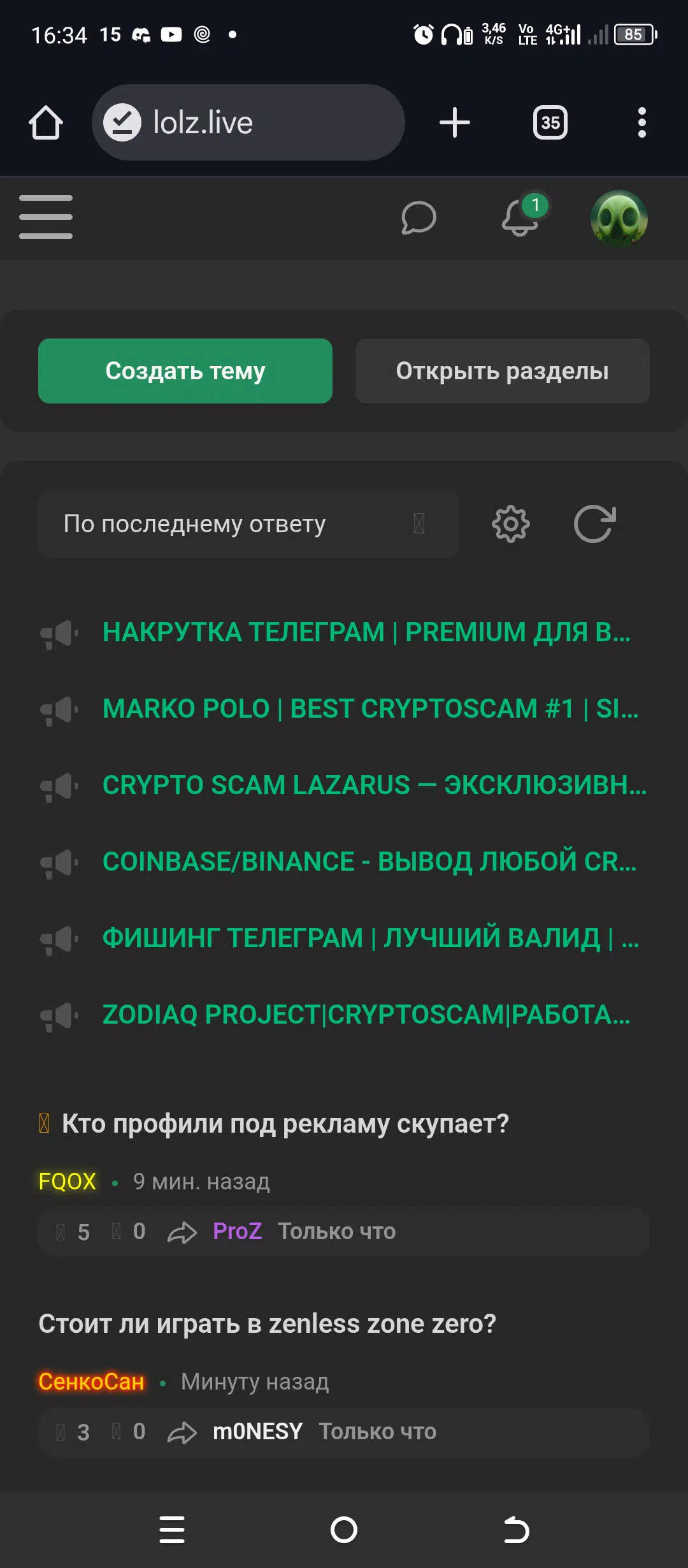
Task: Open НАКРУТКА ТЕЛЕГРАМ advertised thread
Action: (x=366, y=632)
